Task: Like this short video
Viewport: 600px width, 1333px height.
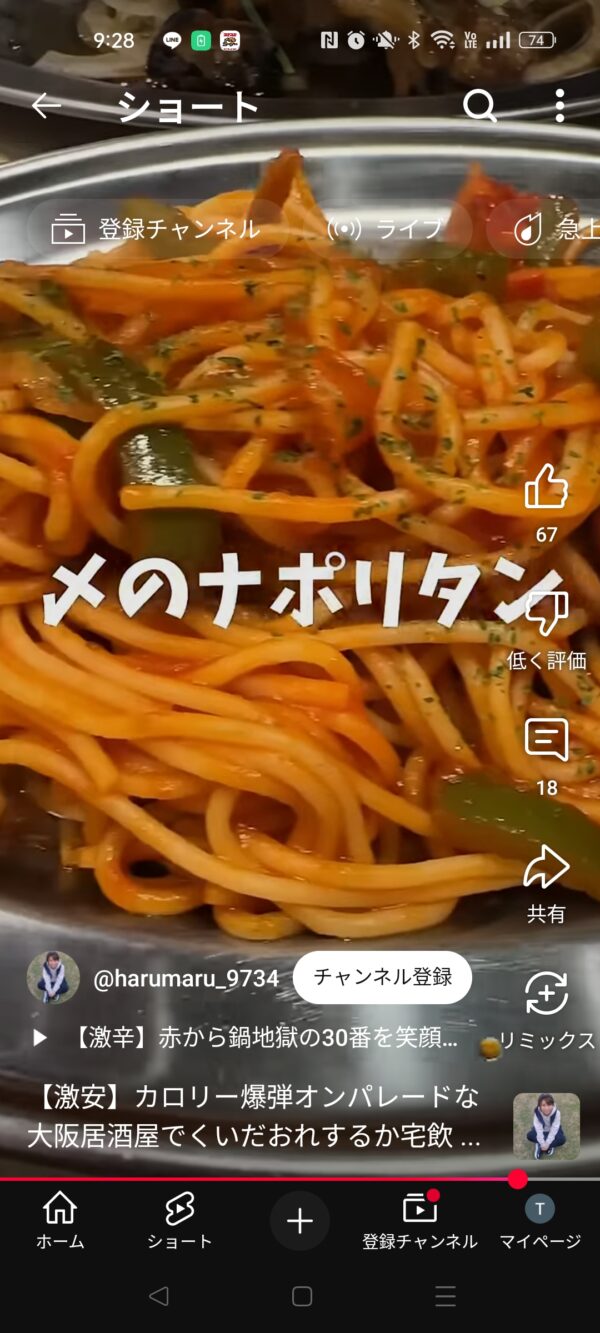Action: 546,489
